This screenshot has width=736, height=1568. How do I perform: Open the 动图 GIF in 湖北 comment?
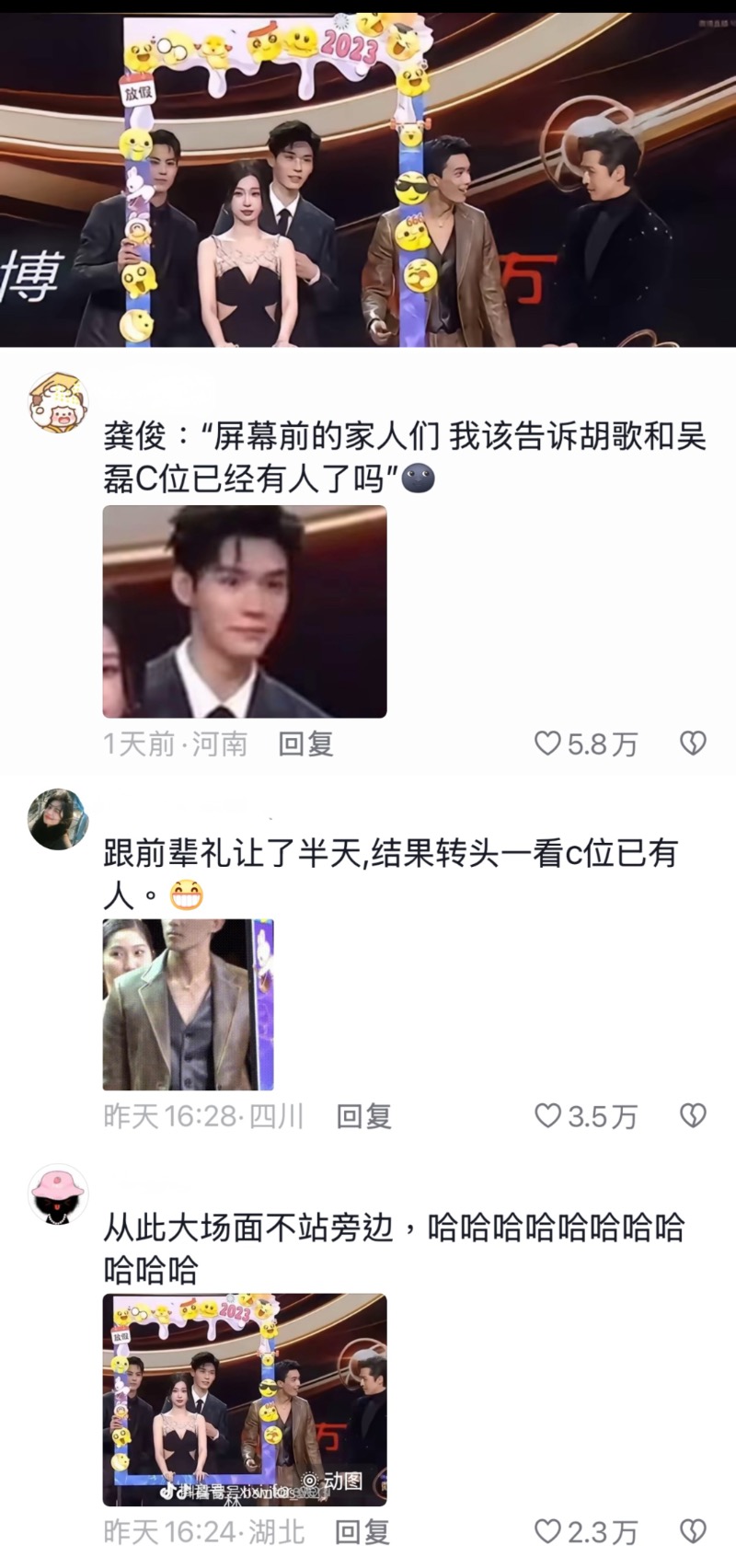pyautogui.click(x=245, y=1399)
